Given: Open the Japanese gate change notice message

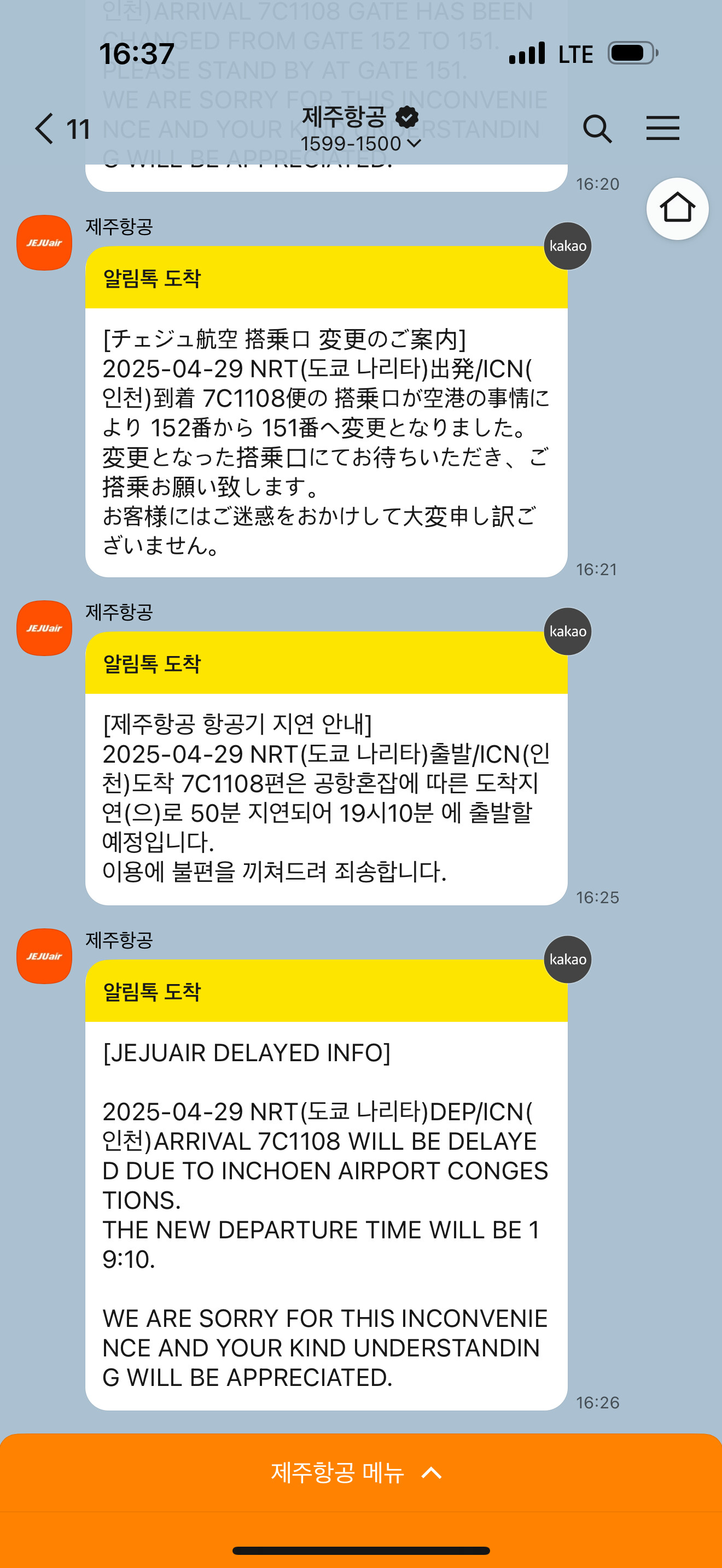Looking at the screenshot, I should pyautogui.click(x=327, y=412).
